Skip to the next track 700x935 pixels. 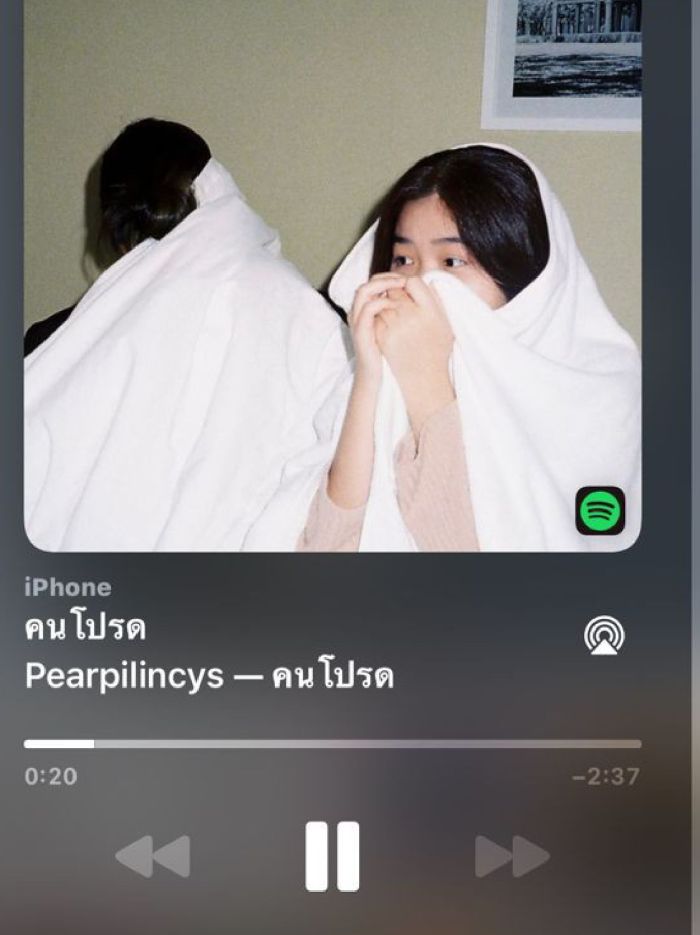pos(512,857)
